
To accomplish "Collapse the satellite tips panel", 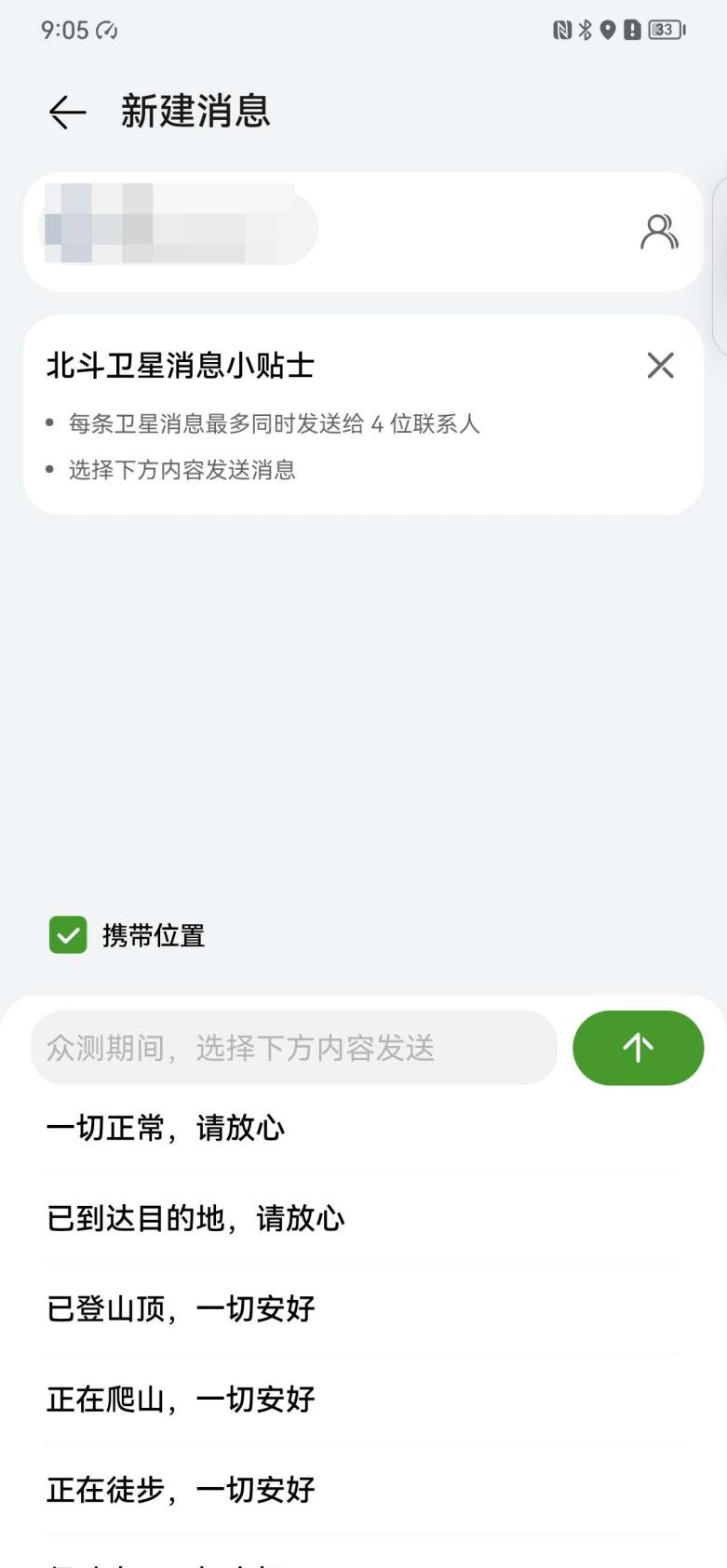I will click(x=660, y=365).
